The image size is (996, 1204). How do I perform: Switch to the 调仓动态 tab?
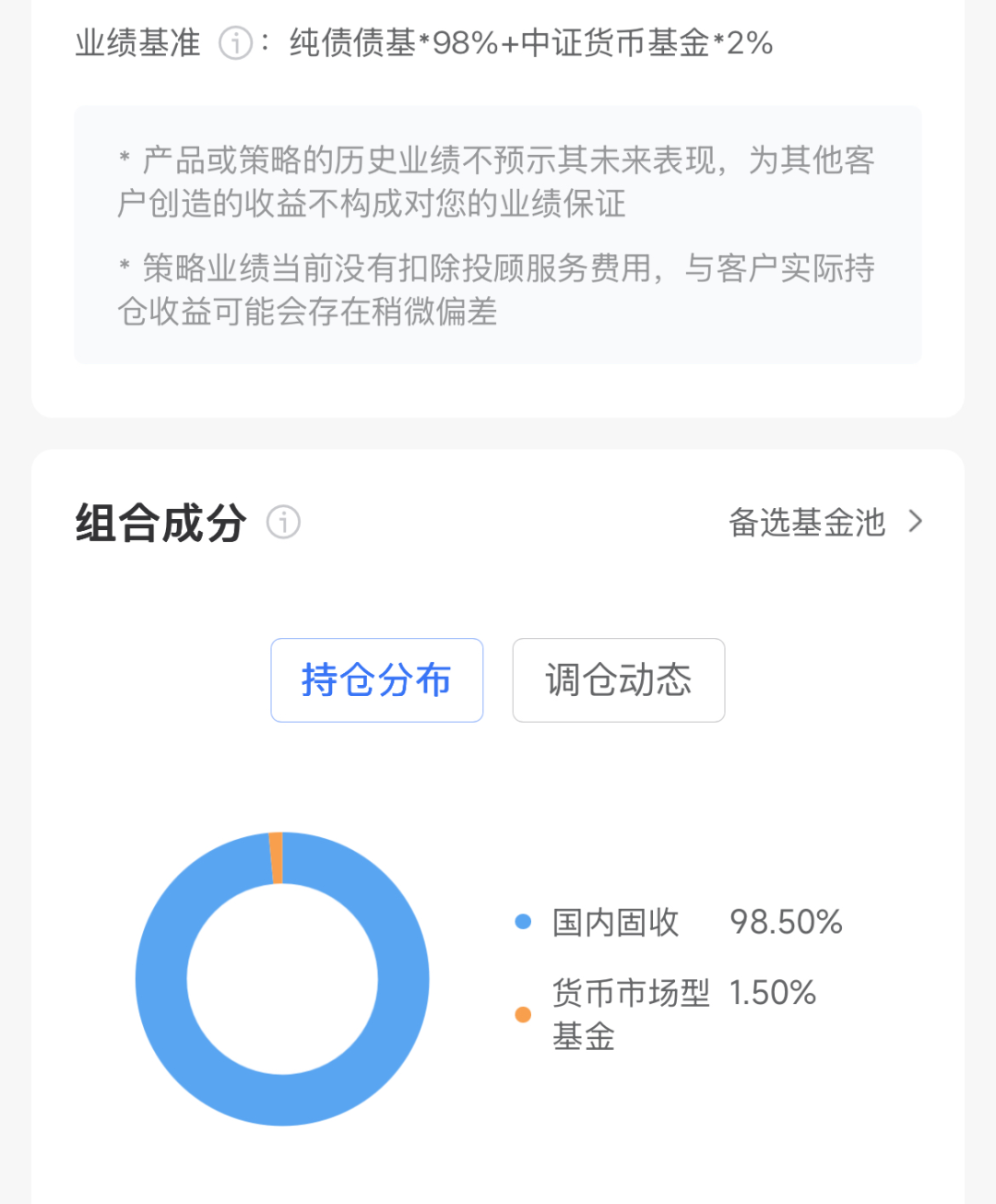(618, 679)
